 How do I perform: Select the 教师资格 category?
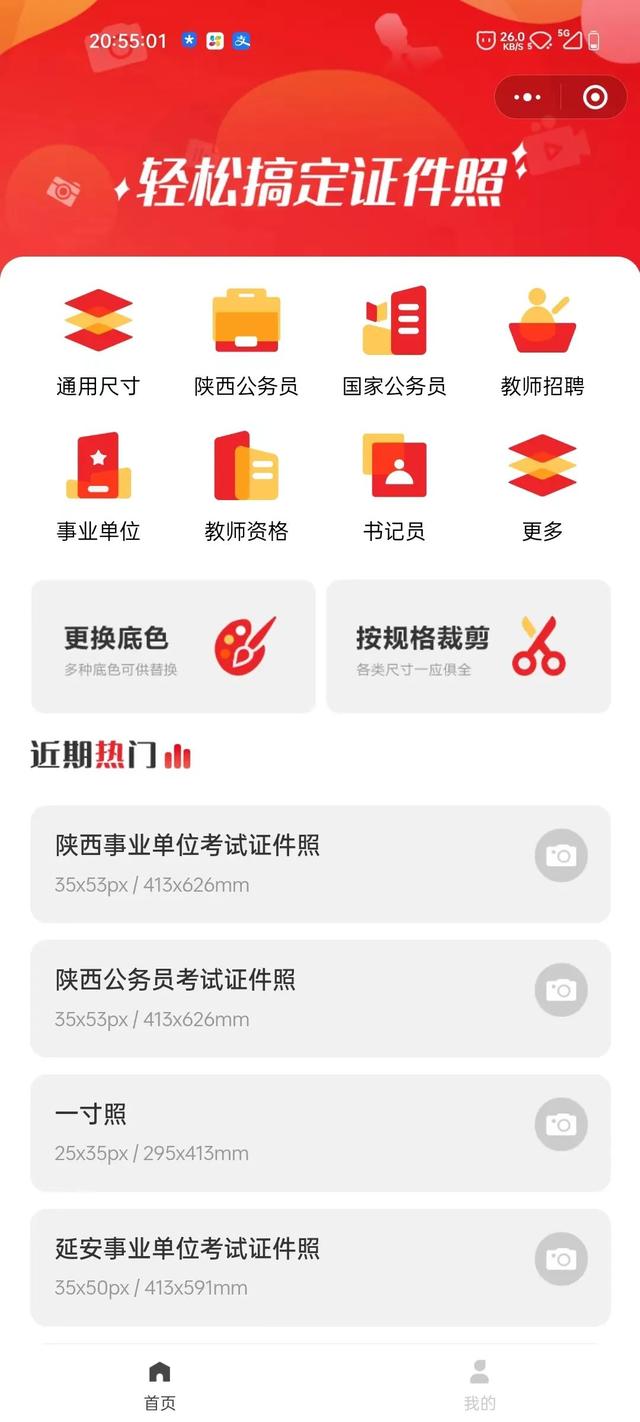click(246, 487)
